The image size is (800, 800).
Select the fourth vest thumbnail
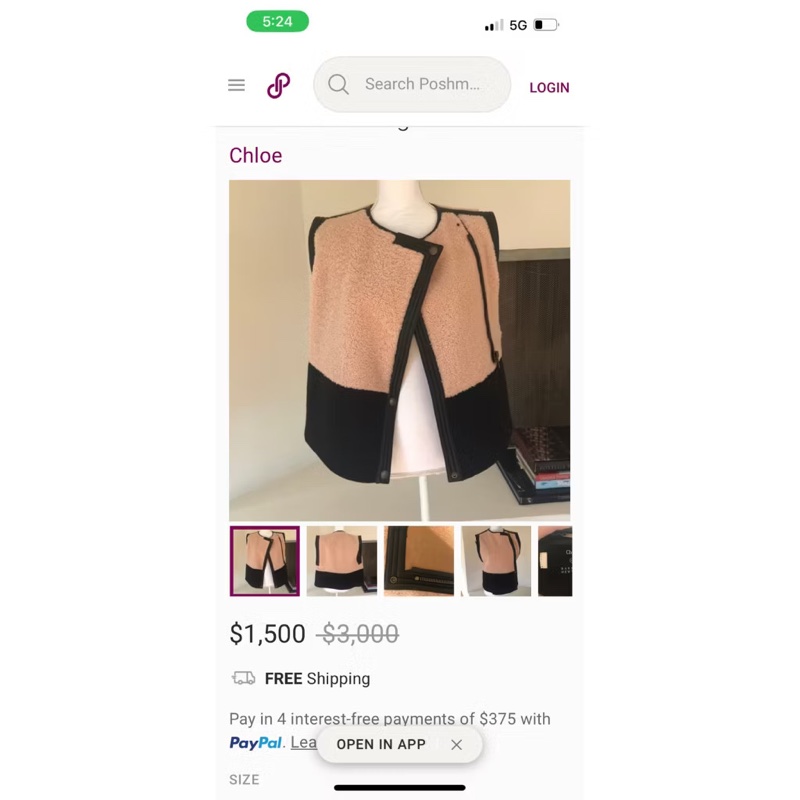tap(496, 561)
